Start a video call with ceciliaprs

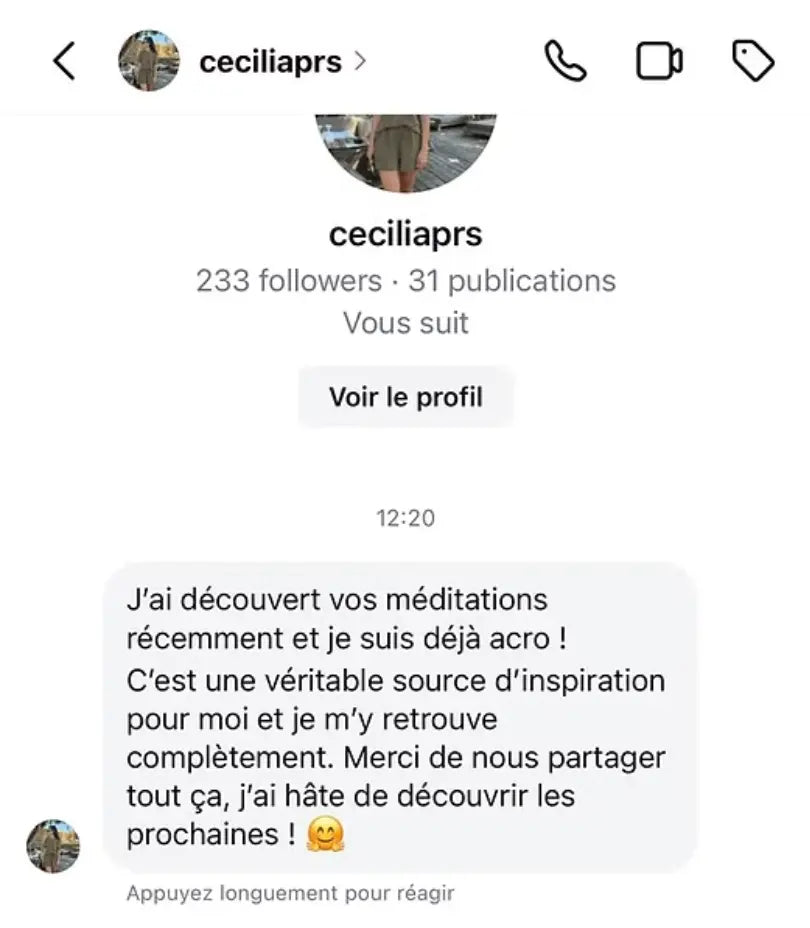click(660, 62)
